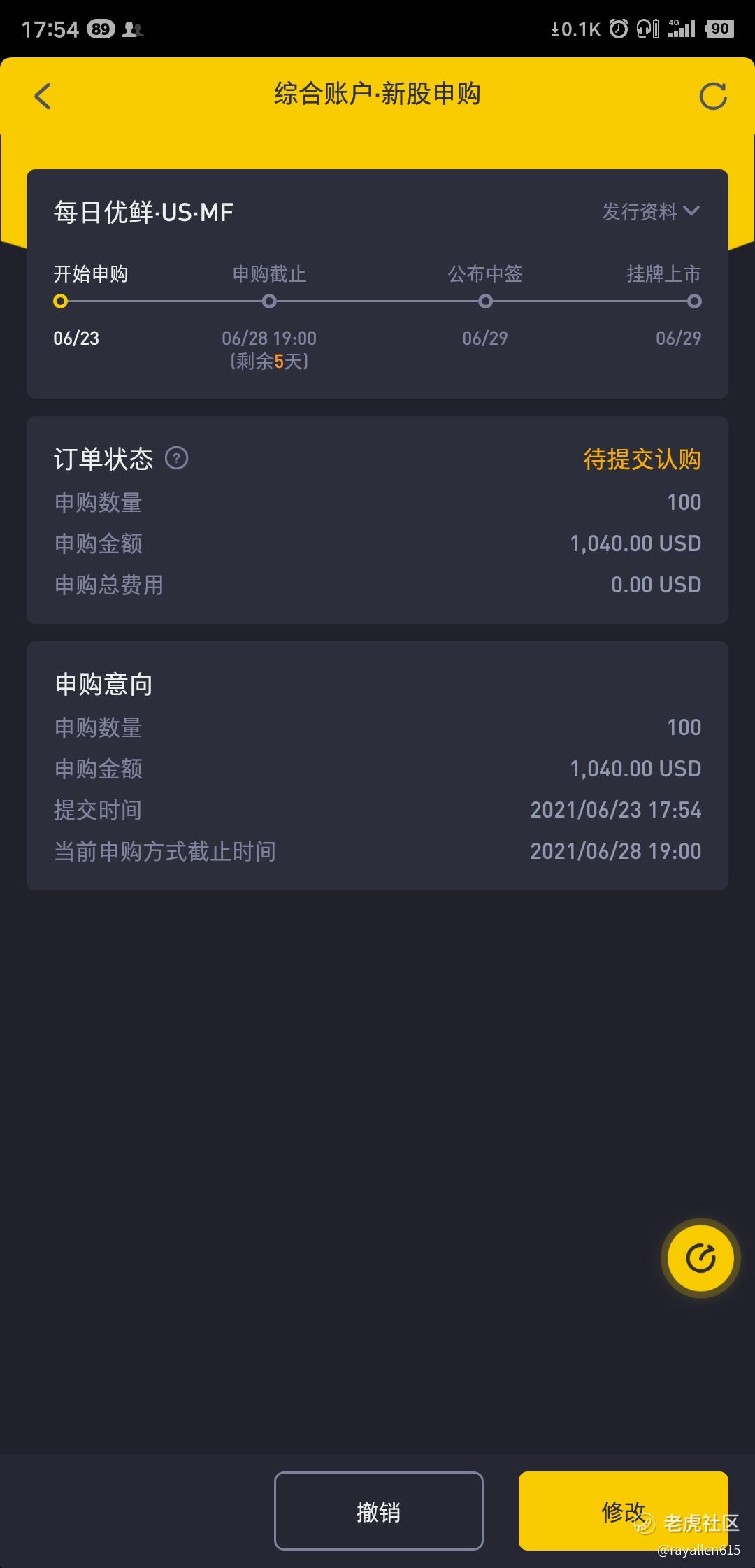Tap the floating yellow circular button

(700, 1258)
